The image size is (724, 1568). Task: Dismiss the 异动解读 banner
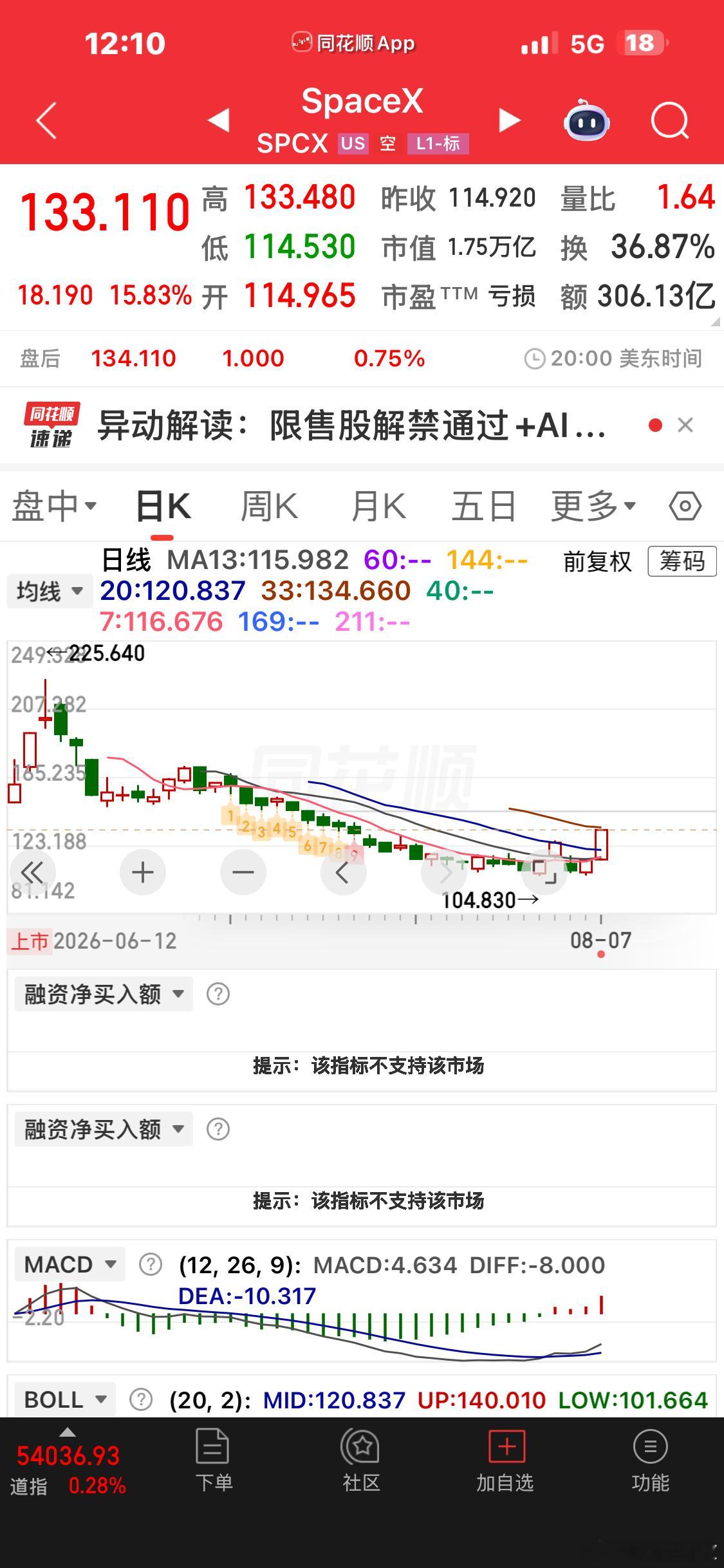click(685, 425)
